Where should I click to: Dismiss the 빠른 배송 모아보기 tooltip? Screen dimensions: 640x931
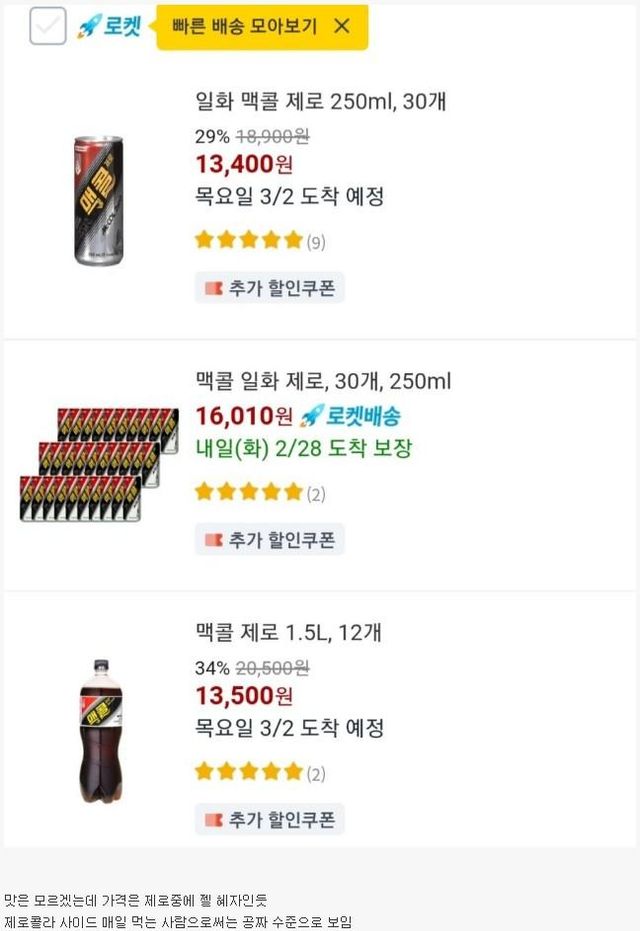click(x=342, y=26)
